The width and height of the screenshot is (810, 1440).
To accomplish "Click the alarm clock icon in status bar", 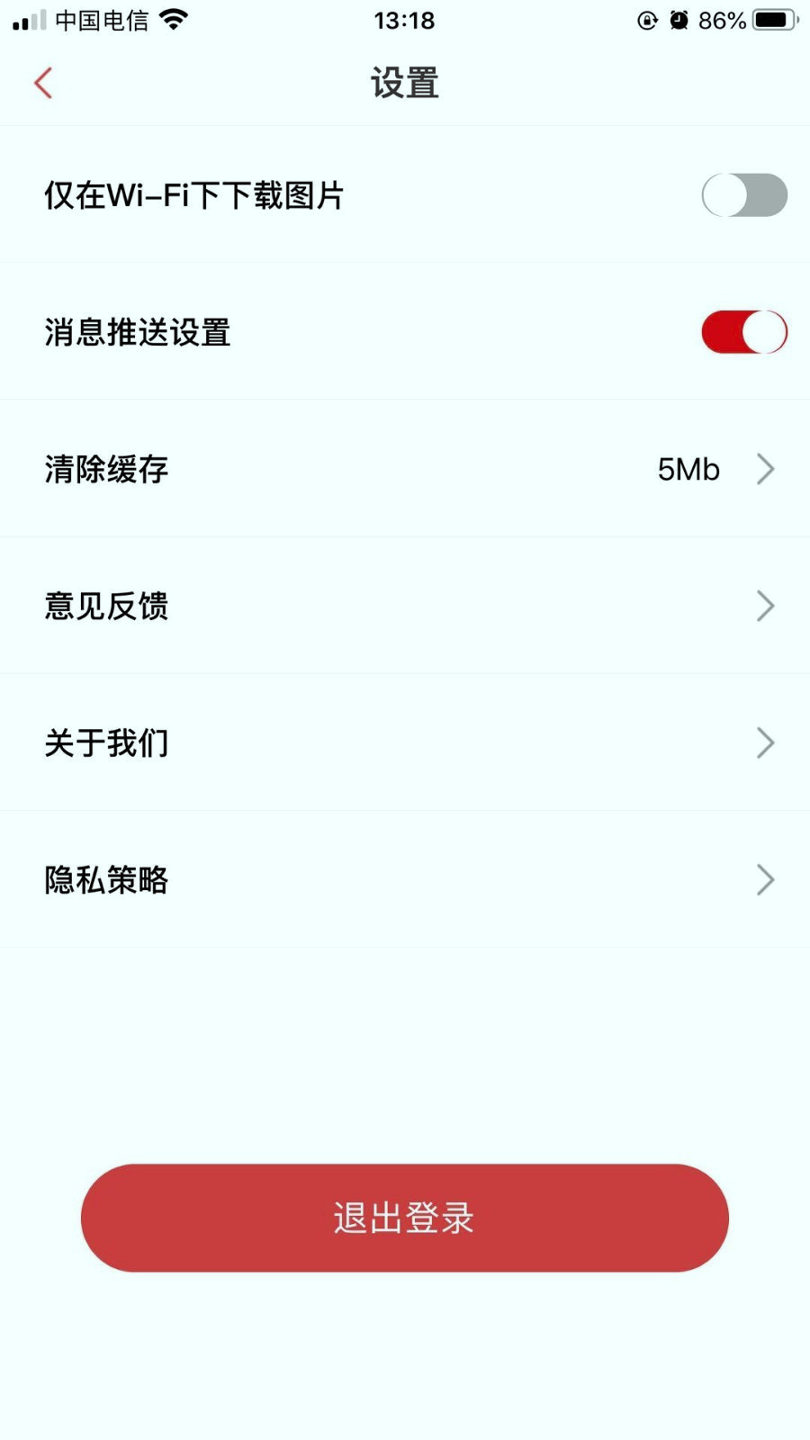I will tap(679, 18).
